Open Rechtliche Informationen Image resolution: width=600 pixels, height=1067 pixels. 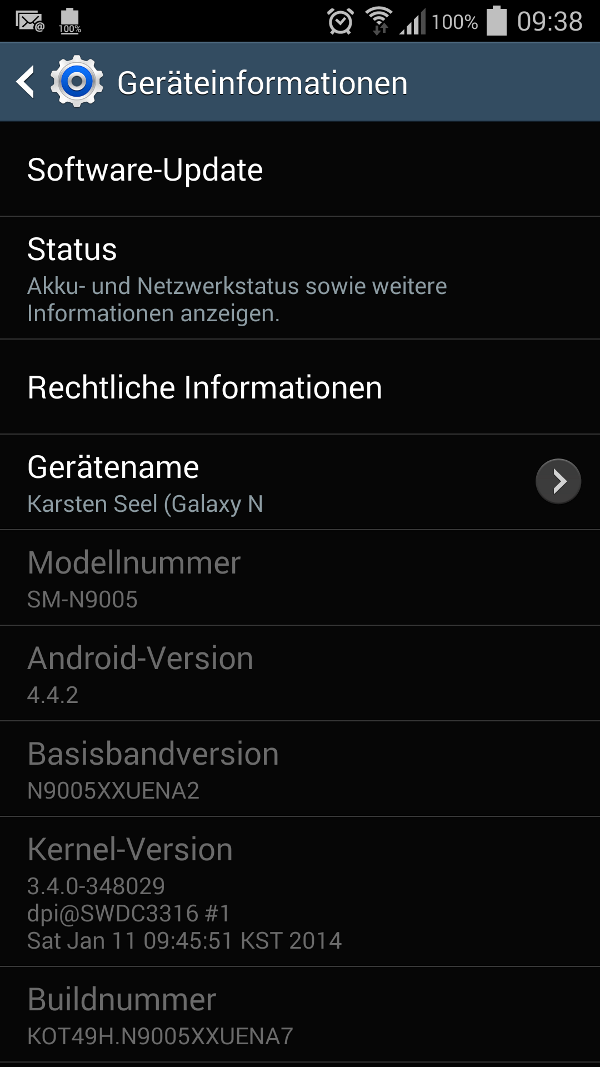coord(300,387)
